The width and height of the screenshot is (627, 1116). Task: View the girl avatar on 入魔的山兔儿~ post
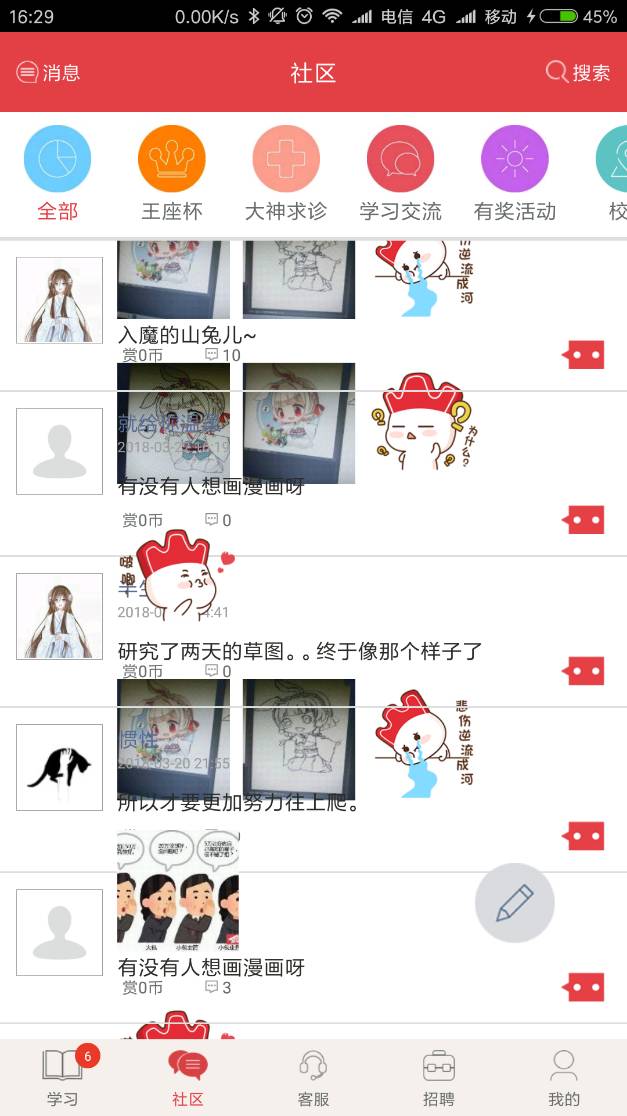point(59,300)
